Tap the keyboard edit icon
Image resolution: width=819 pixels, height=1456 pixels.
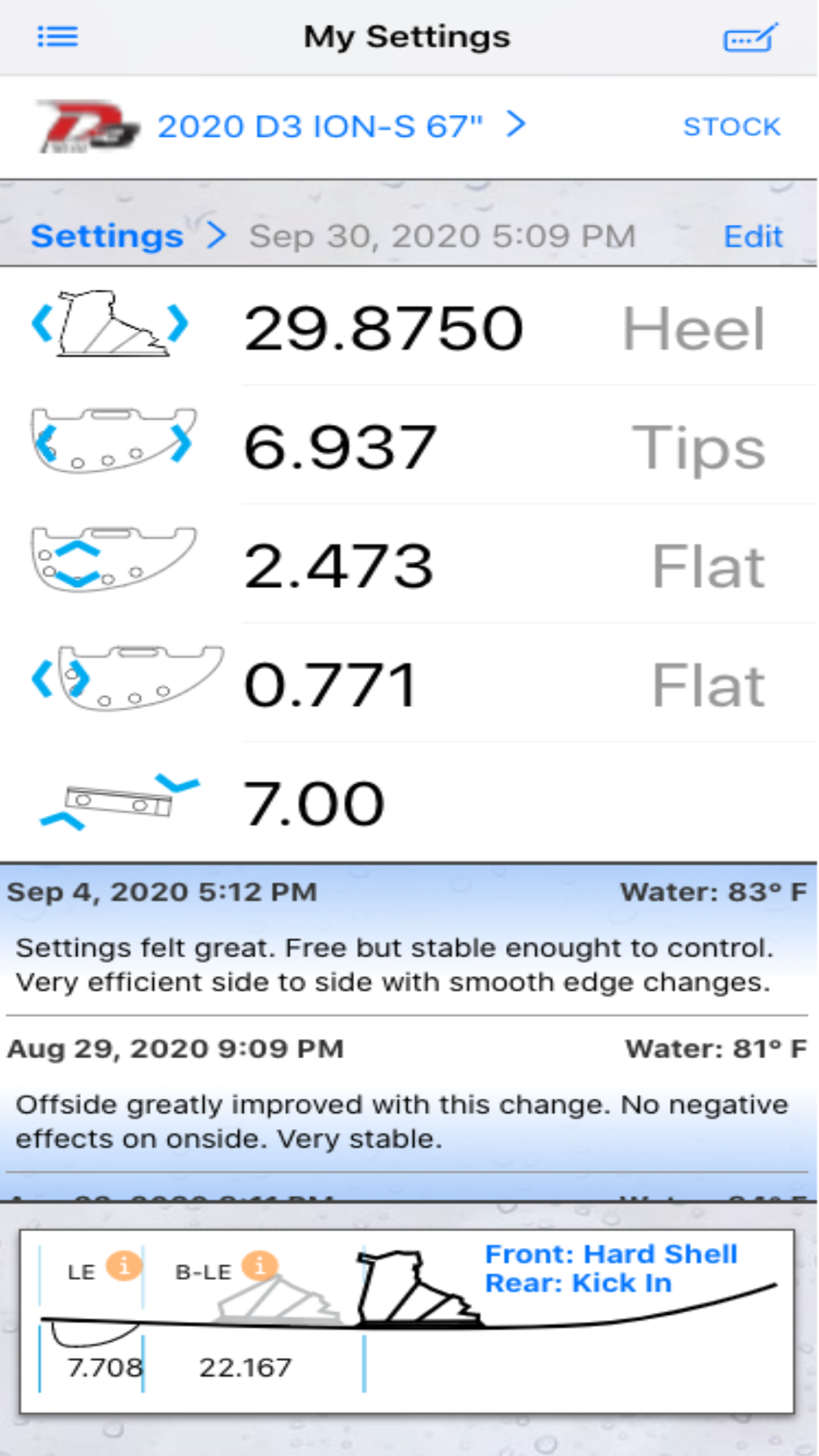(750, 38)
